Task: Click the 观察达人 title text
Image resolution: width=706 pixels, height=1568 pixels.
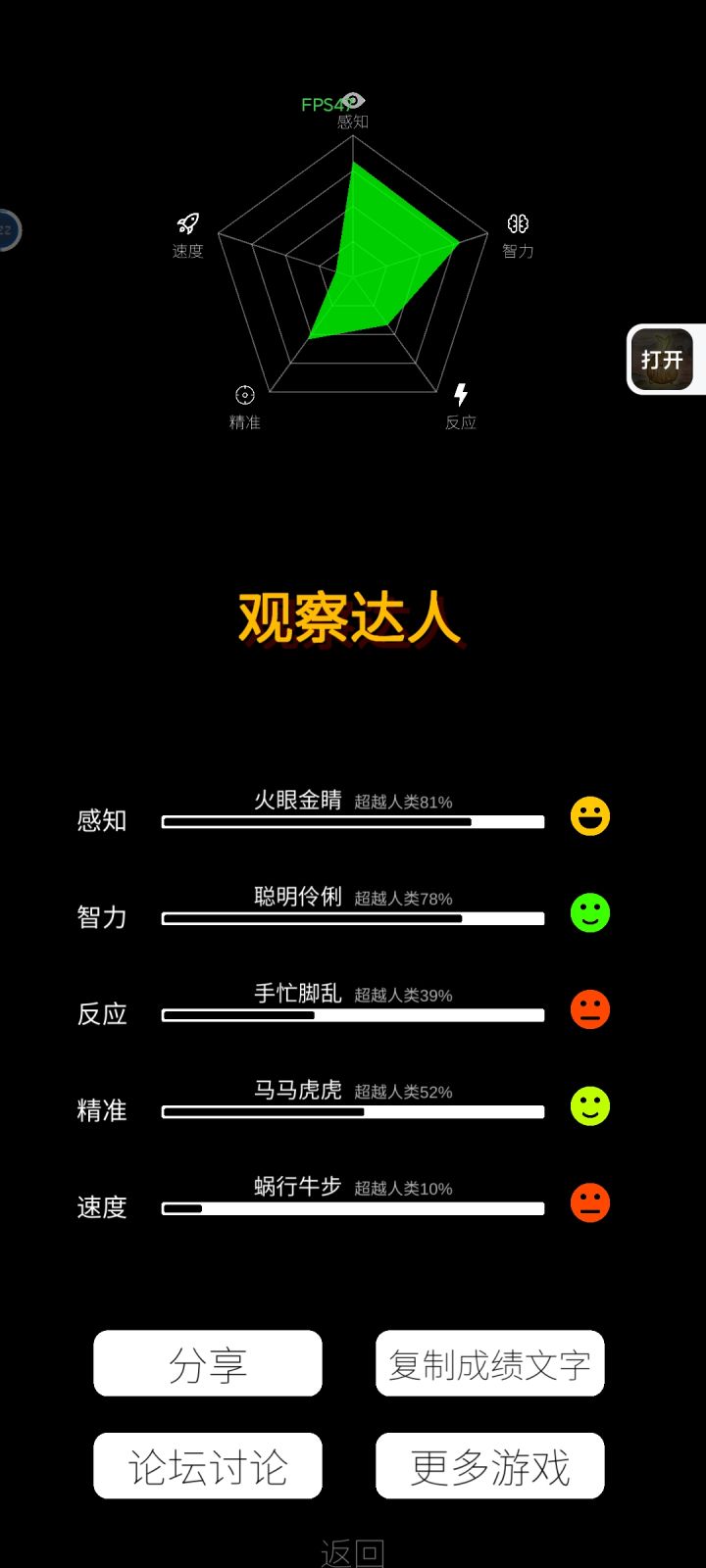Action: 349,619
